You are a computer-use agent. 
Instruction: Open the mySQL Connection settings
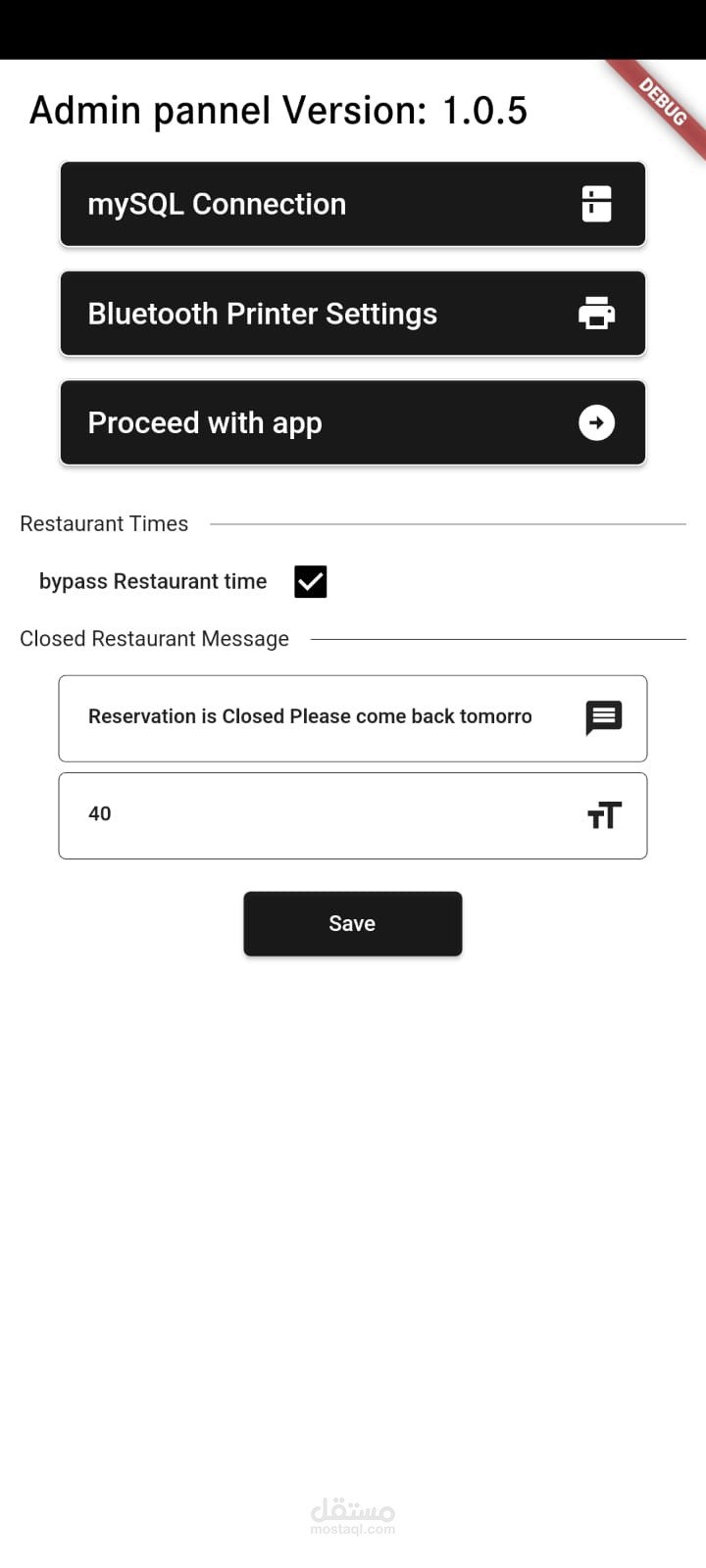[353, 204]
